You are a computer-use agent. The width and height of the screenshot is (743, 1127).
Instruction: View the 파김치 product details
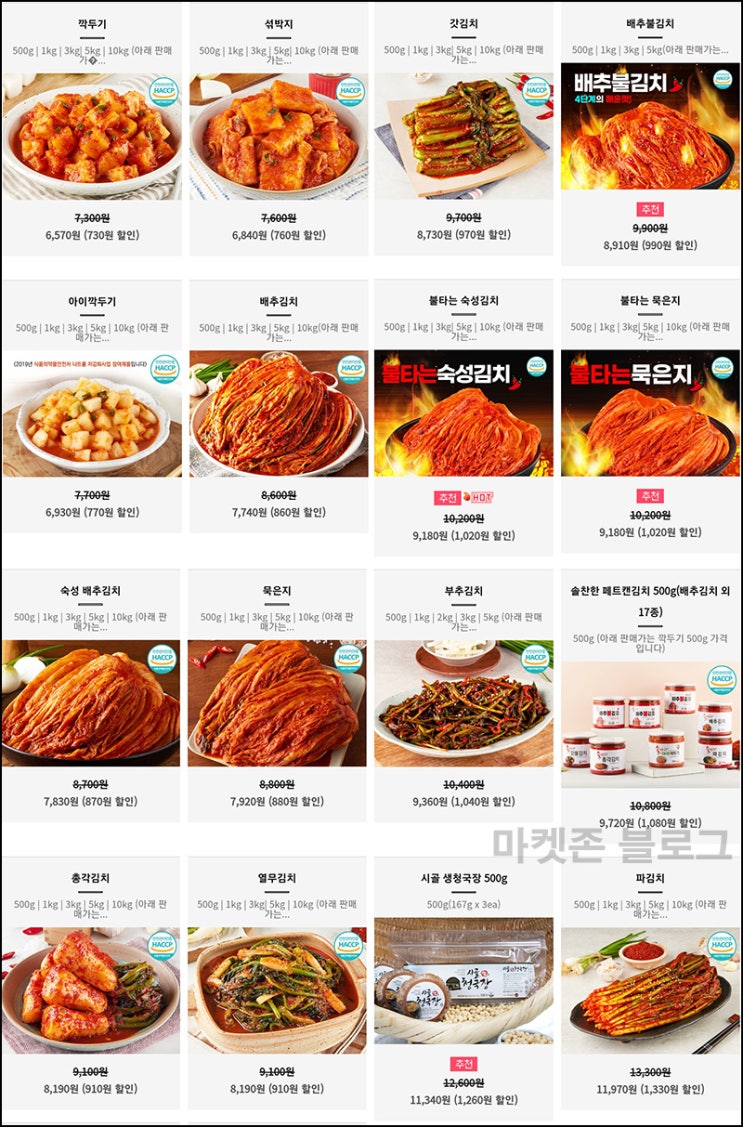(x=650, y=990)
